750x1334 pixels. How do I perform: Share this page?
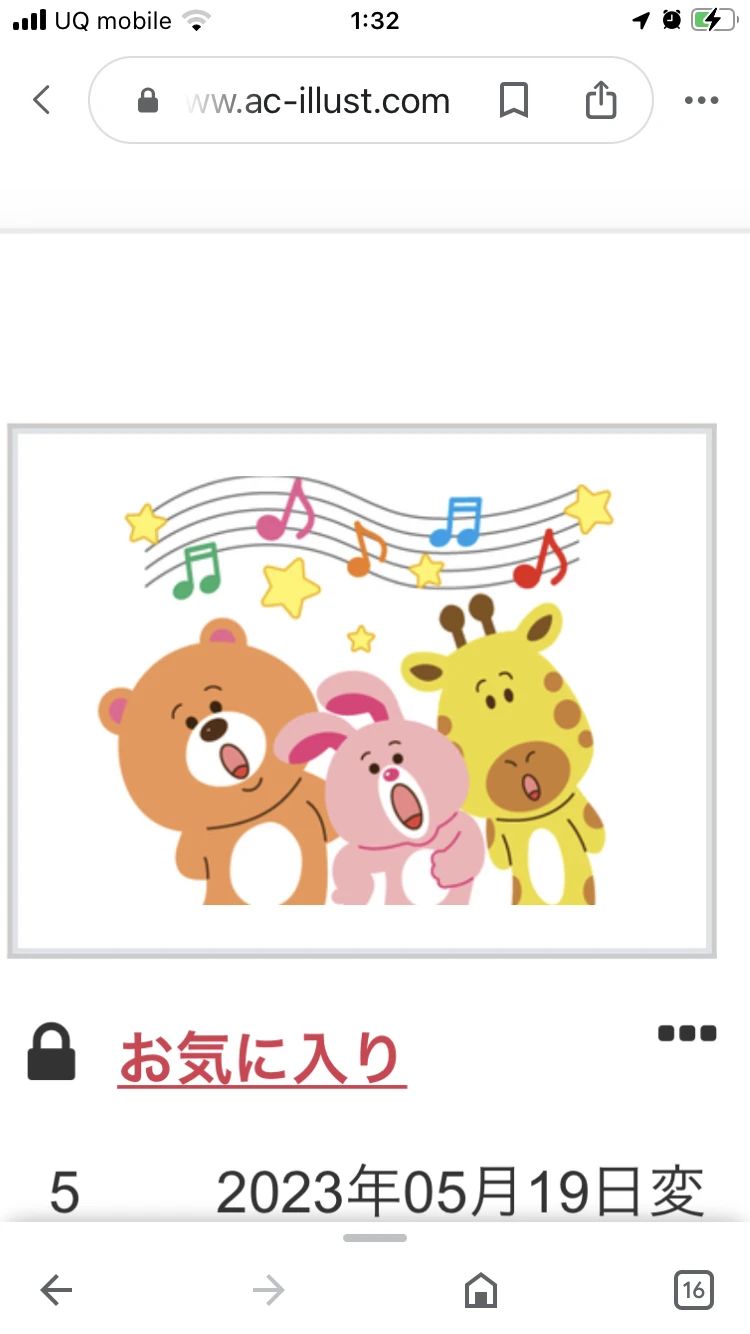pos(600,100)
